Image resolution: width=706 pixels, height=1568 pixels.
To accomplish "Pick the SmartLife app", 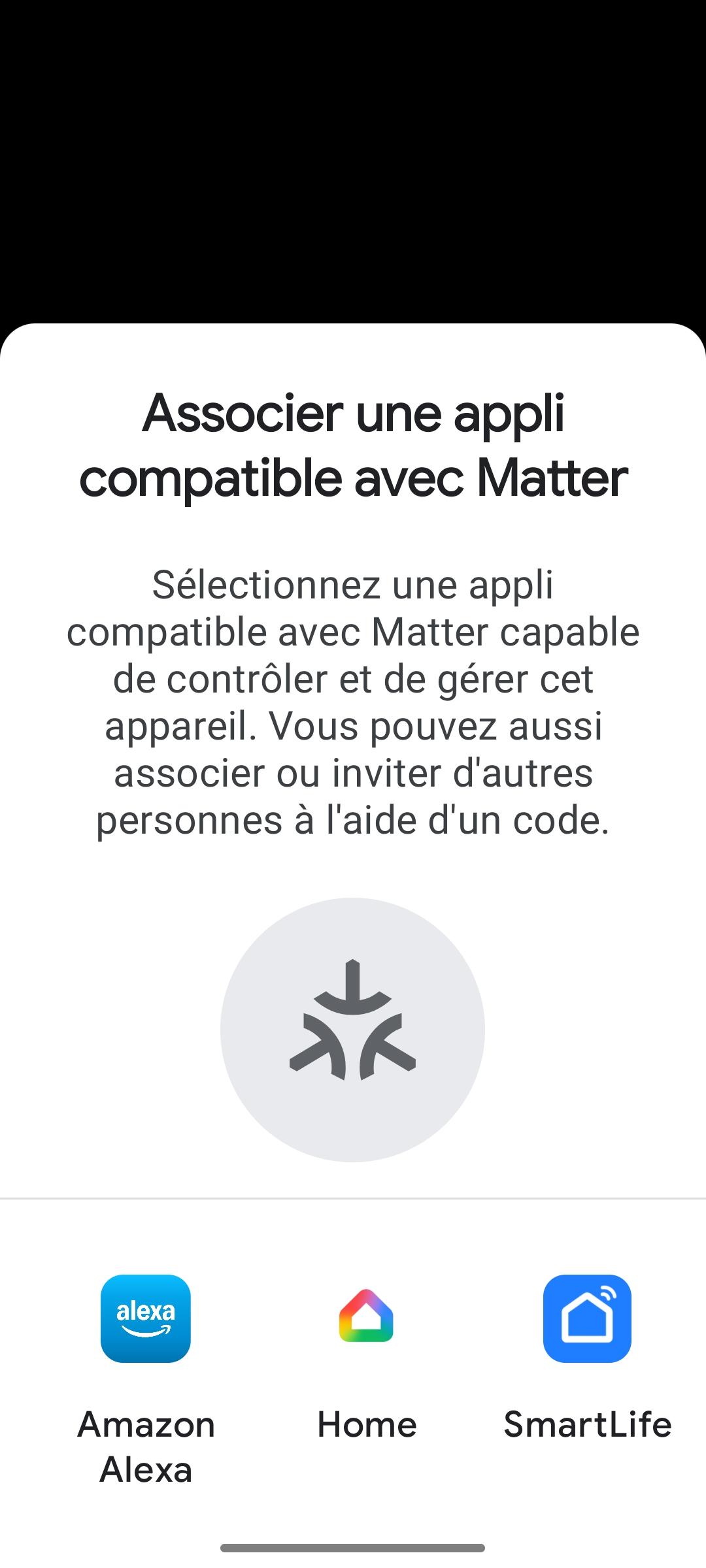I will pyautogui.click(x=587, y=1318).
